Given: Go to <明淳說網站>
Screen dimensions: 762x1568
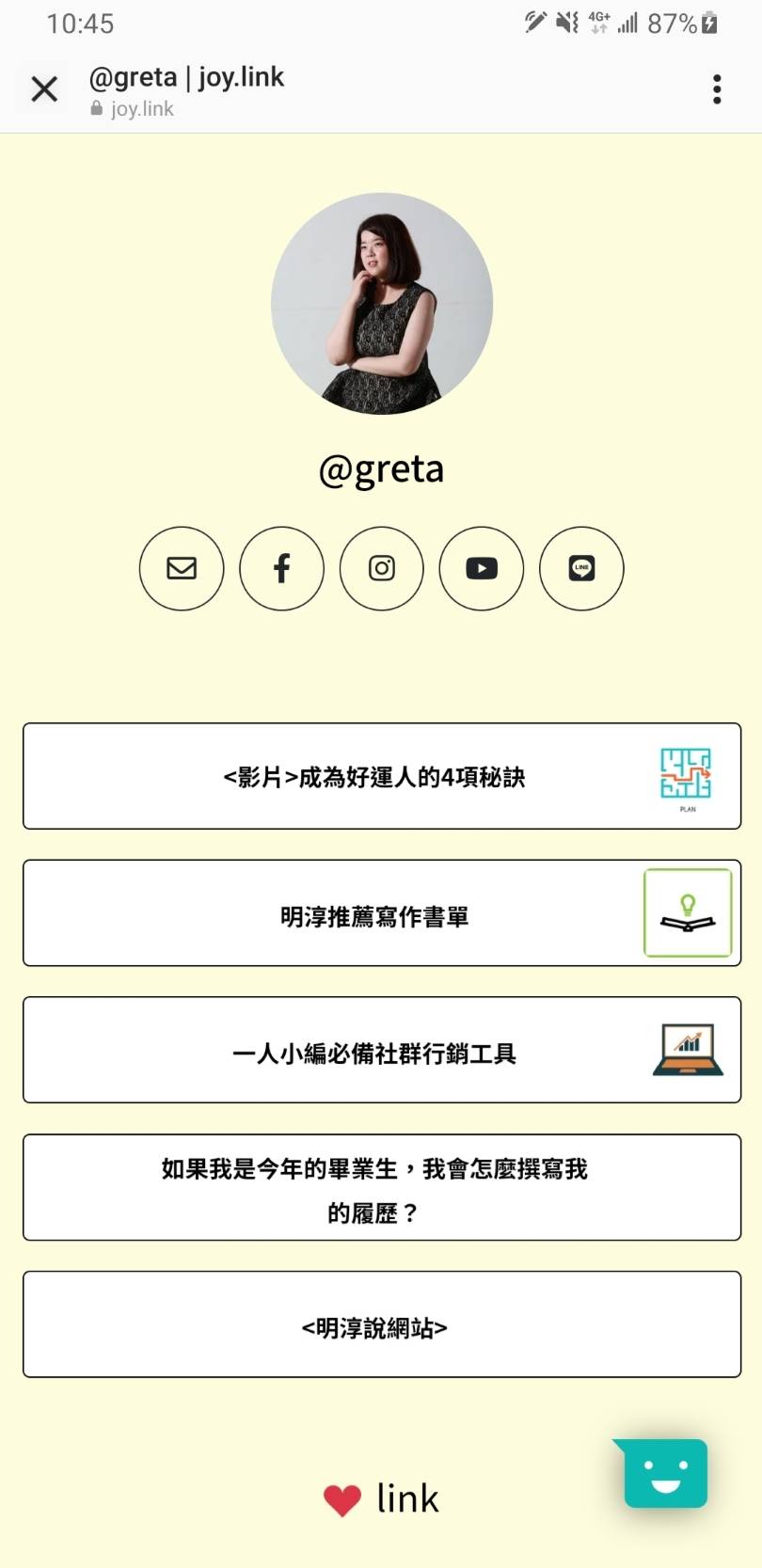Looking at the screenshot, I should coord(382,1324).
